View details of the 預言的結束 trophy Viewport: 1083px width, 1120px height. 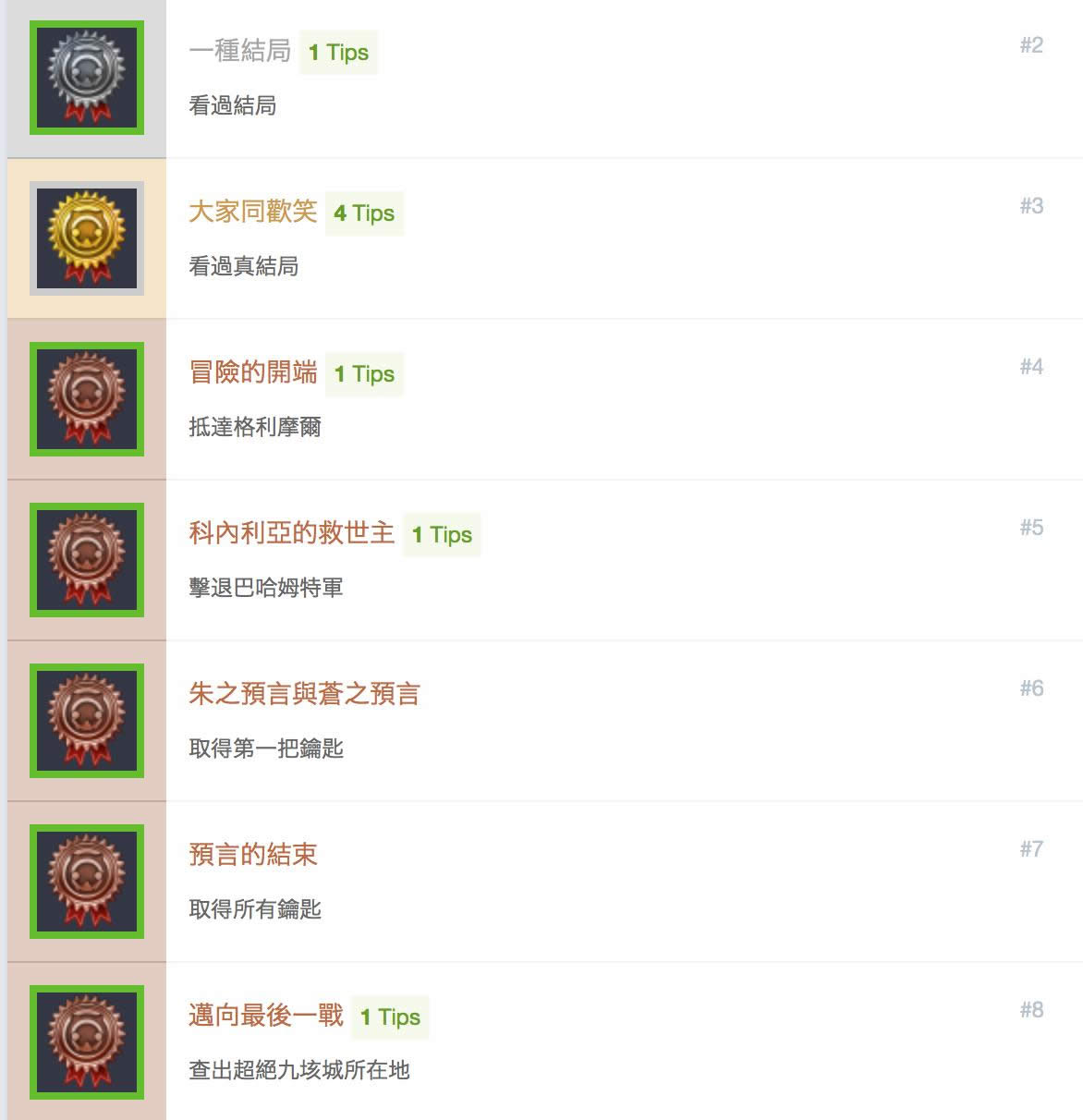coord(252,855)
